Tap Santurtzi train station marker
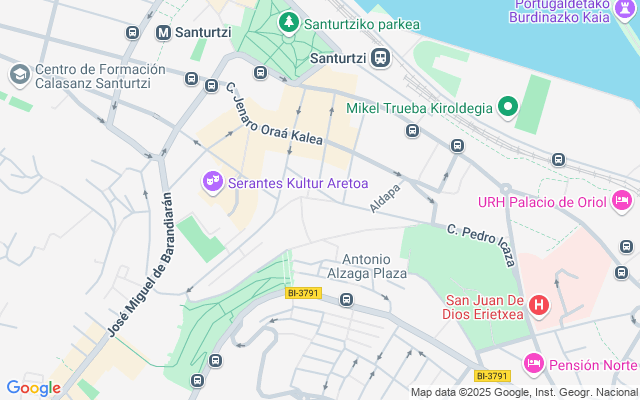This screenshot has height=400, width=640. tap(381, 59)
